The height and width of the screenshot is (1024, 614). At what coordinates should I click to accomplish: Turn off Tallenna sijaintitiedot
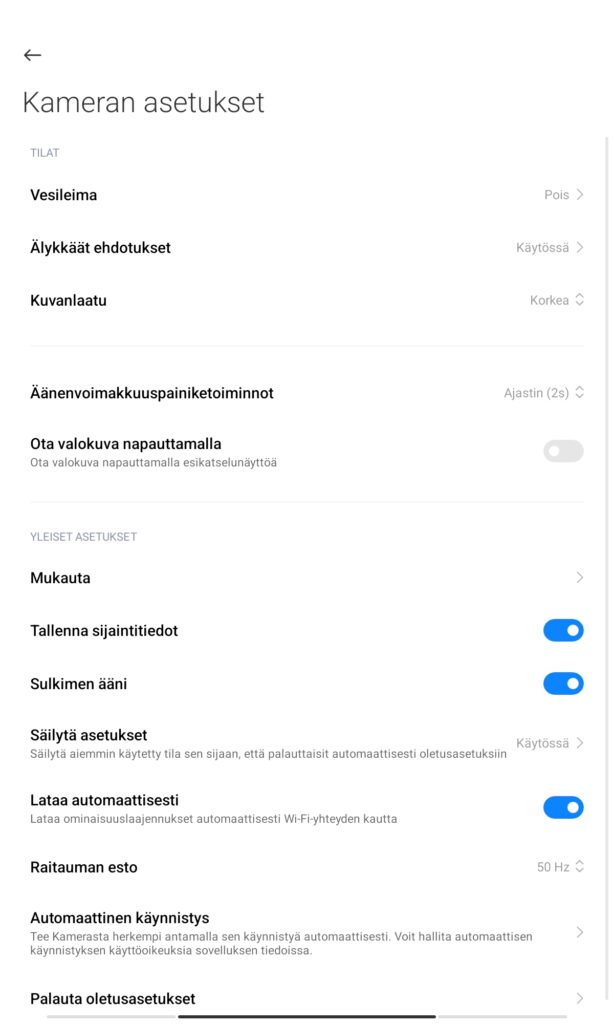click(563, 631)
